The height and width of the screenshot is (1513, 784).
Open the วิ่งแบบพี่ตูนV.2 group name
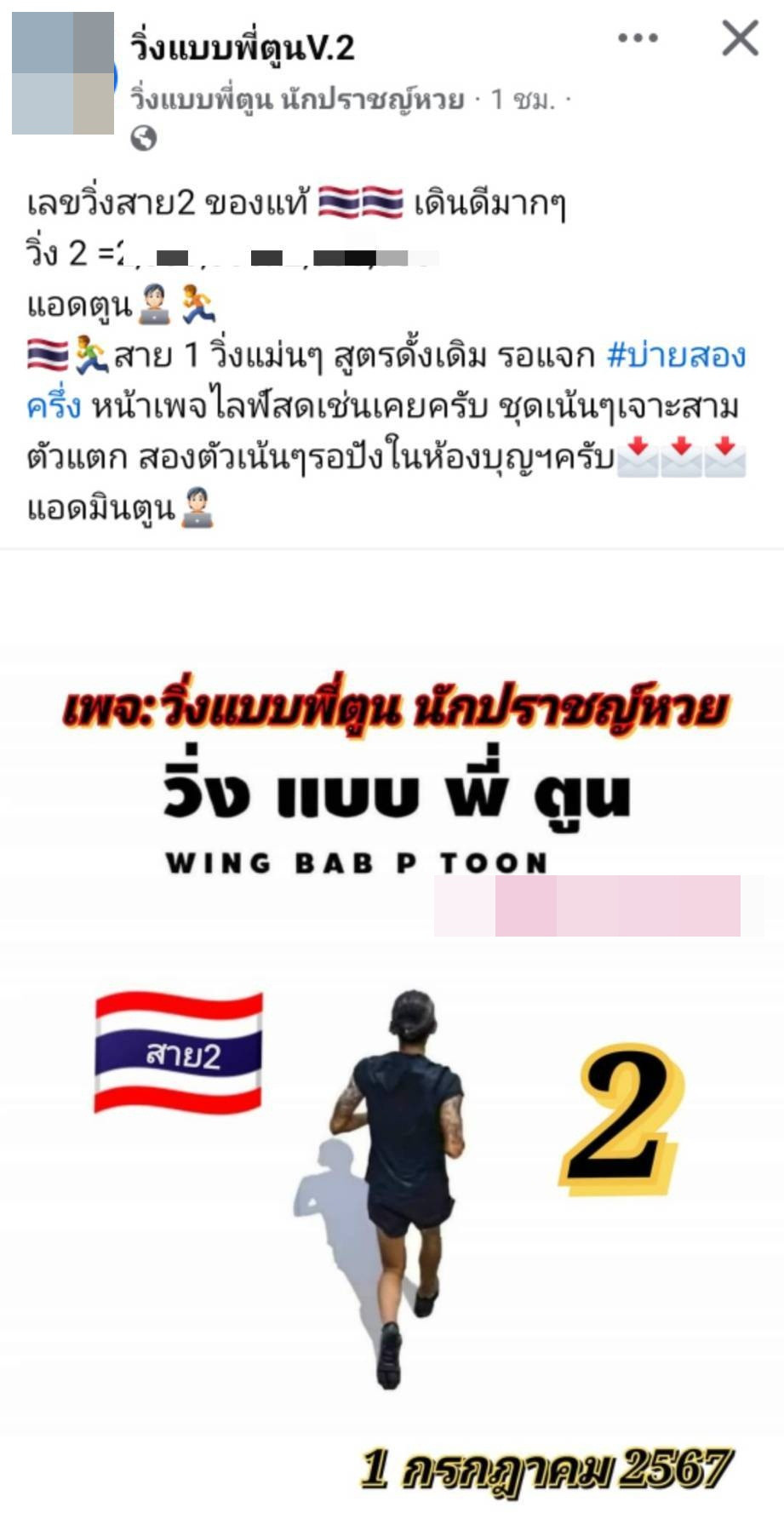243,48
